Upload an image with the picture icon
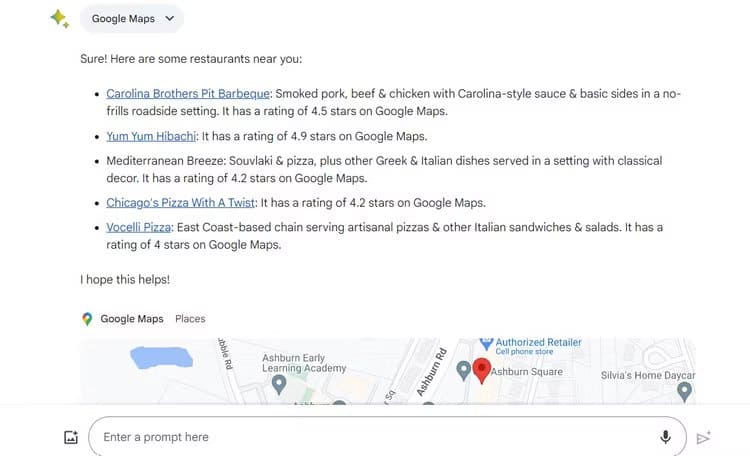Screen dimensions: 750x456 [70, 437]
